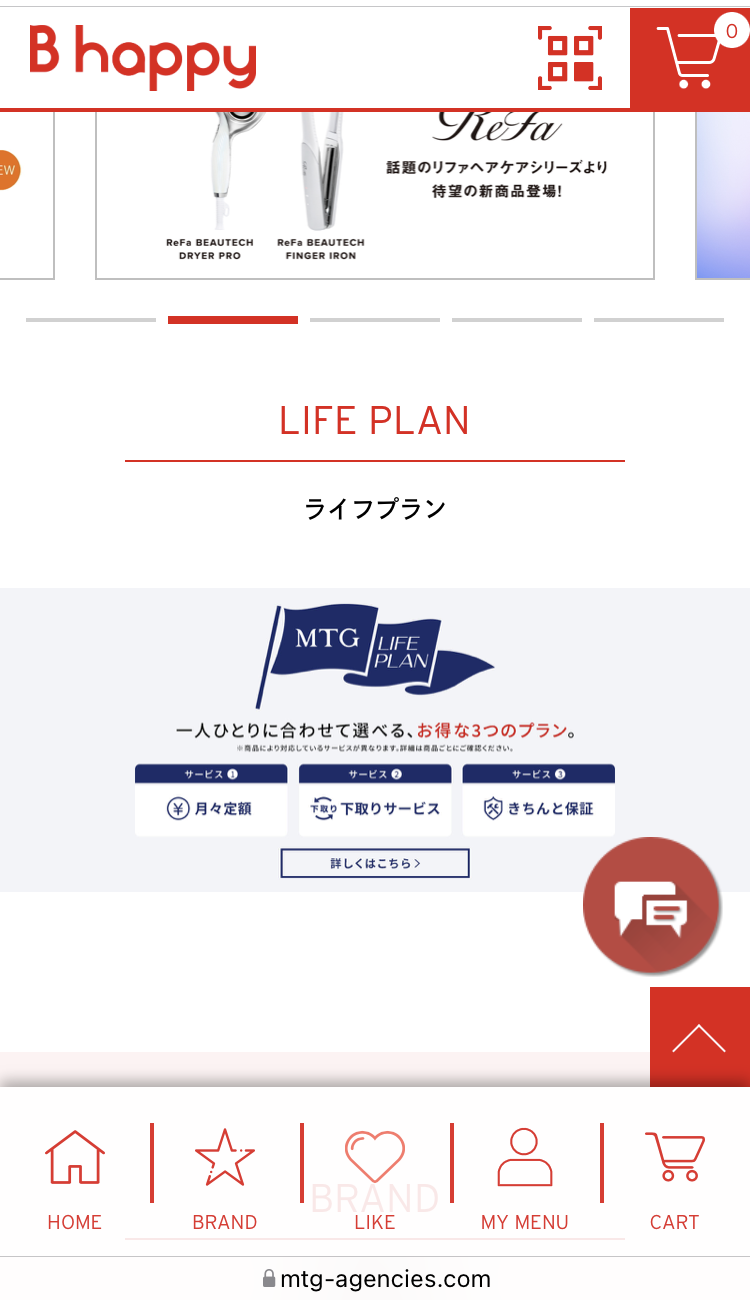750x1300 pixels.
Task: Open the LIKE tab
Action: point(375,1180)
